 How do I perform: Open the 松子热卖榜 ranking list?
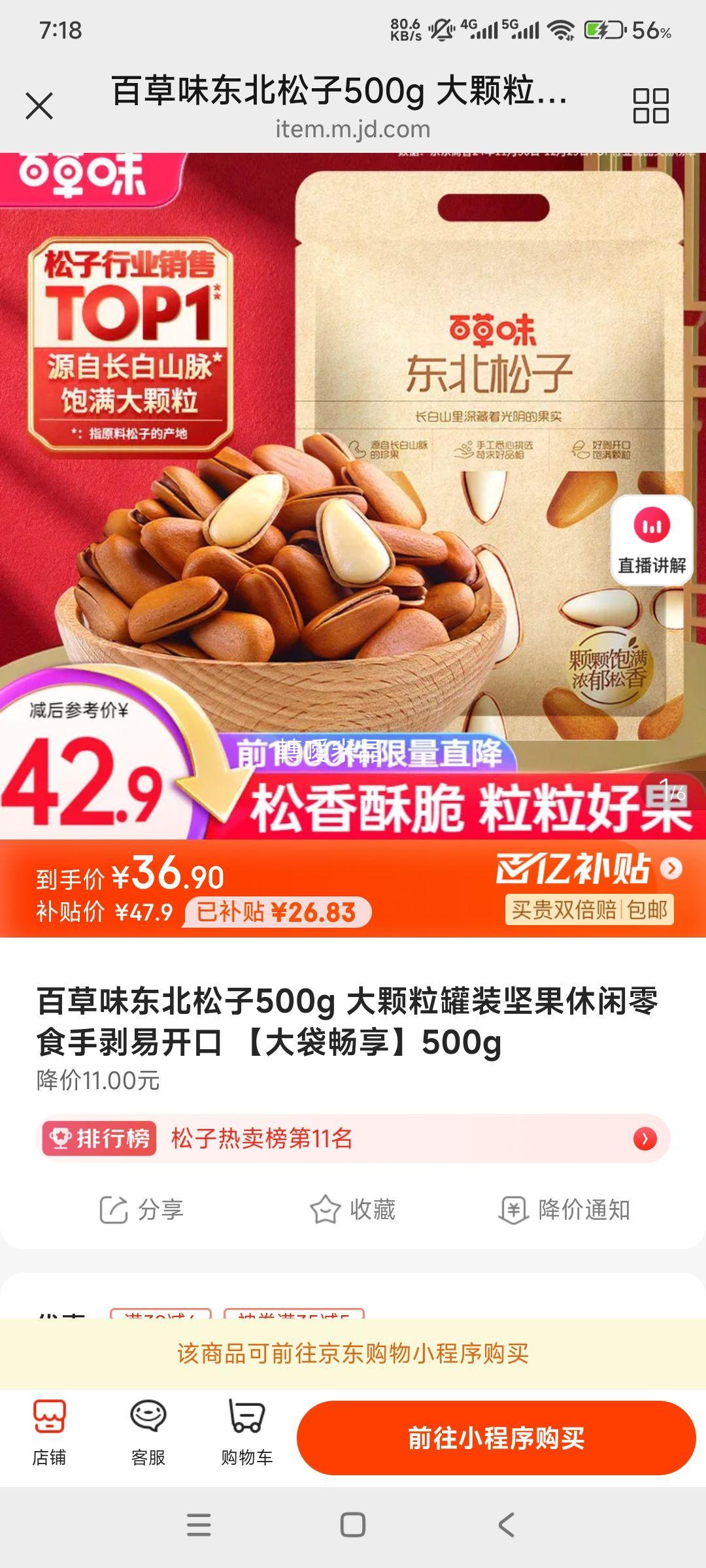click(353, 1139)
